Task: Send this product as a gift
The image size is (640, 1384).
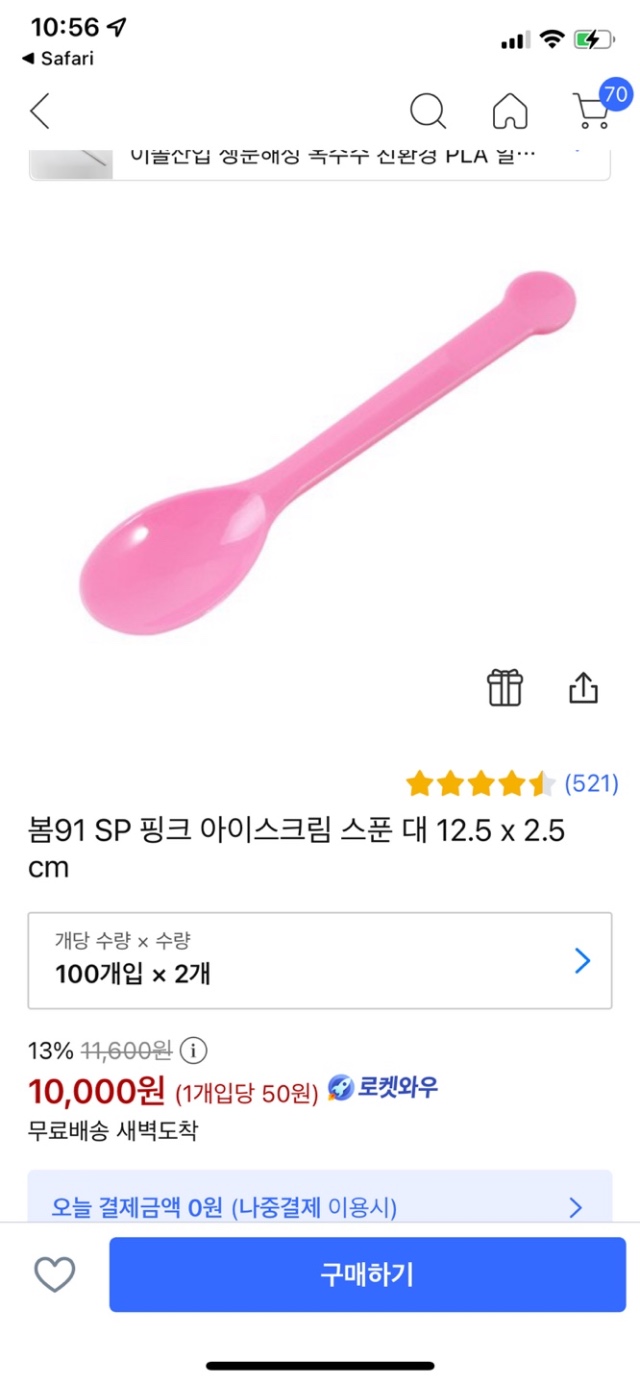Action: pos(505,687)
